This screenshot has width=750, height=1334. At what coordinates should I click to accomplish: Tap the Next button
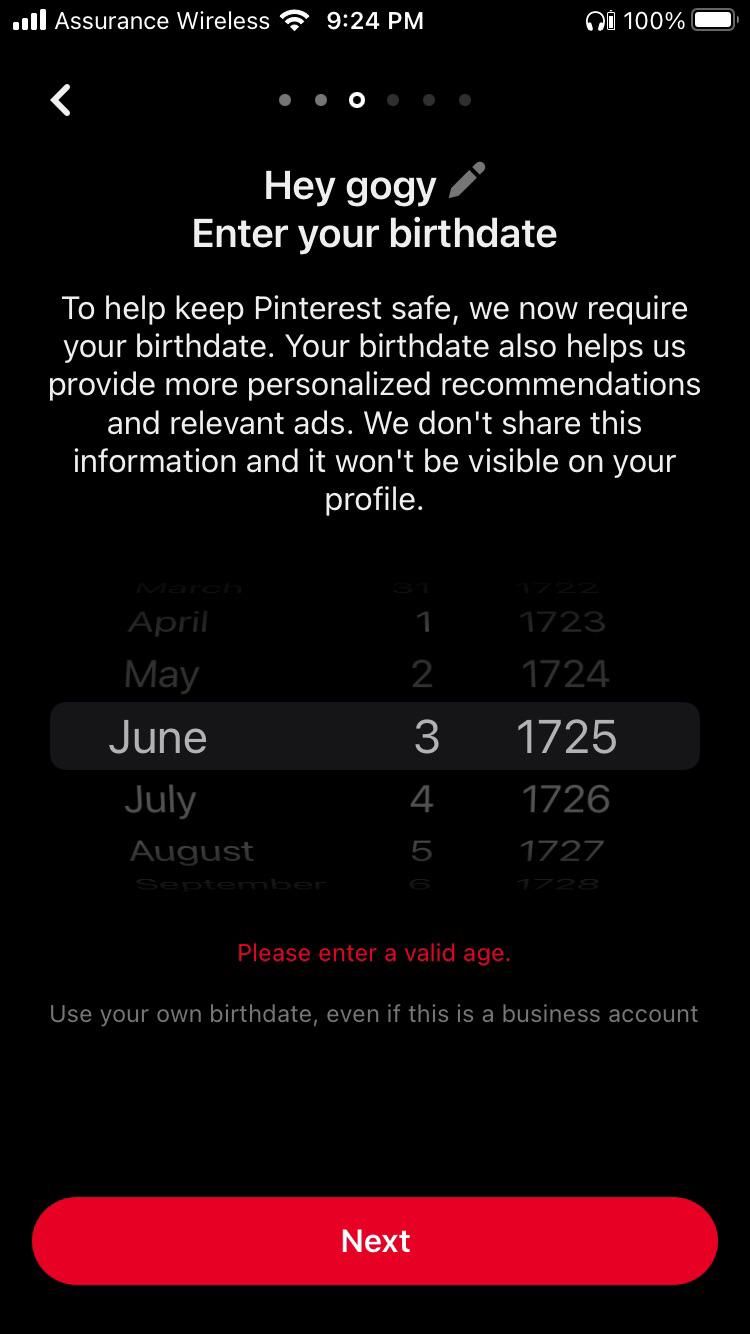click(x=375, y=1240)
